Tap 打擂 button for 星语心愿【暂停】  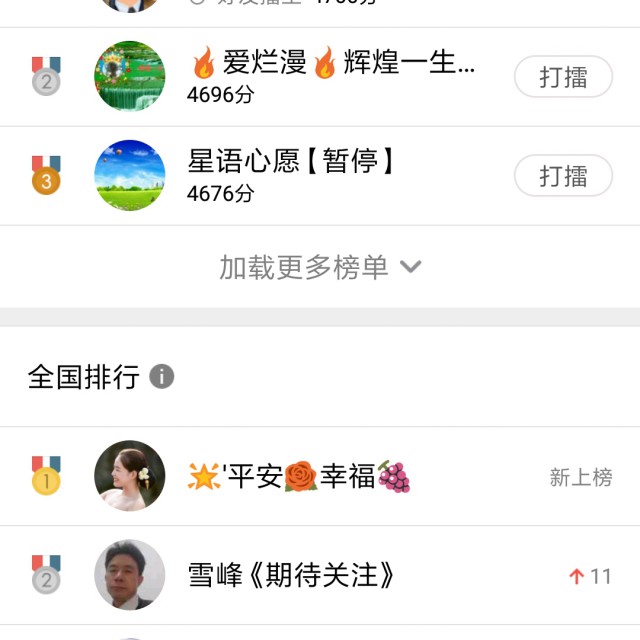click(563, 176)
